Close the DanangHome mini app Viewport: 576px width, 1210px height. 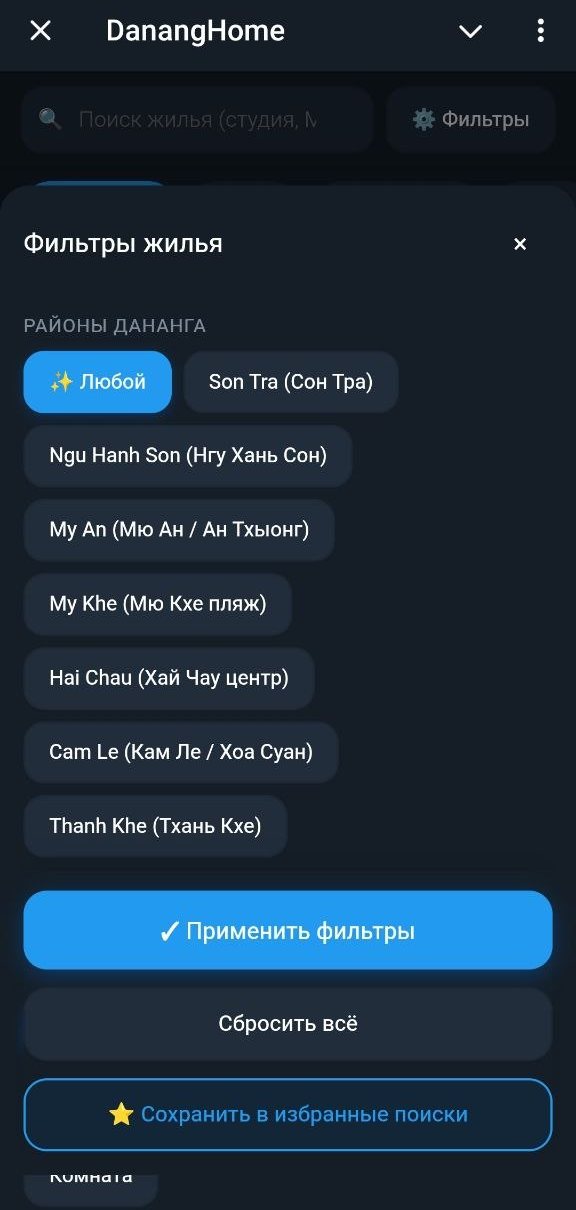tap(40, 31)
